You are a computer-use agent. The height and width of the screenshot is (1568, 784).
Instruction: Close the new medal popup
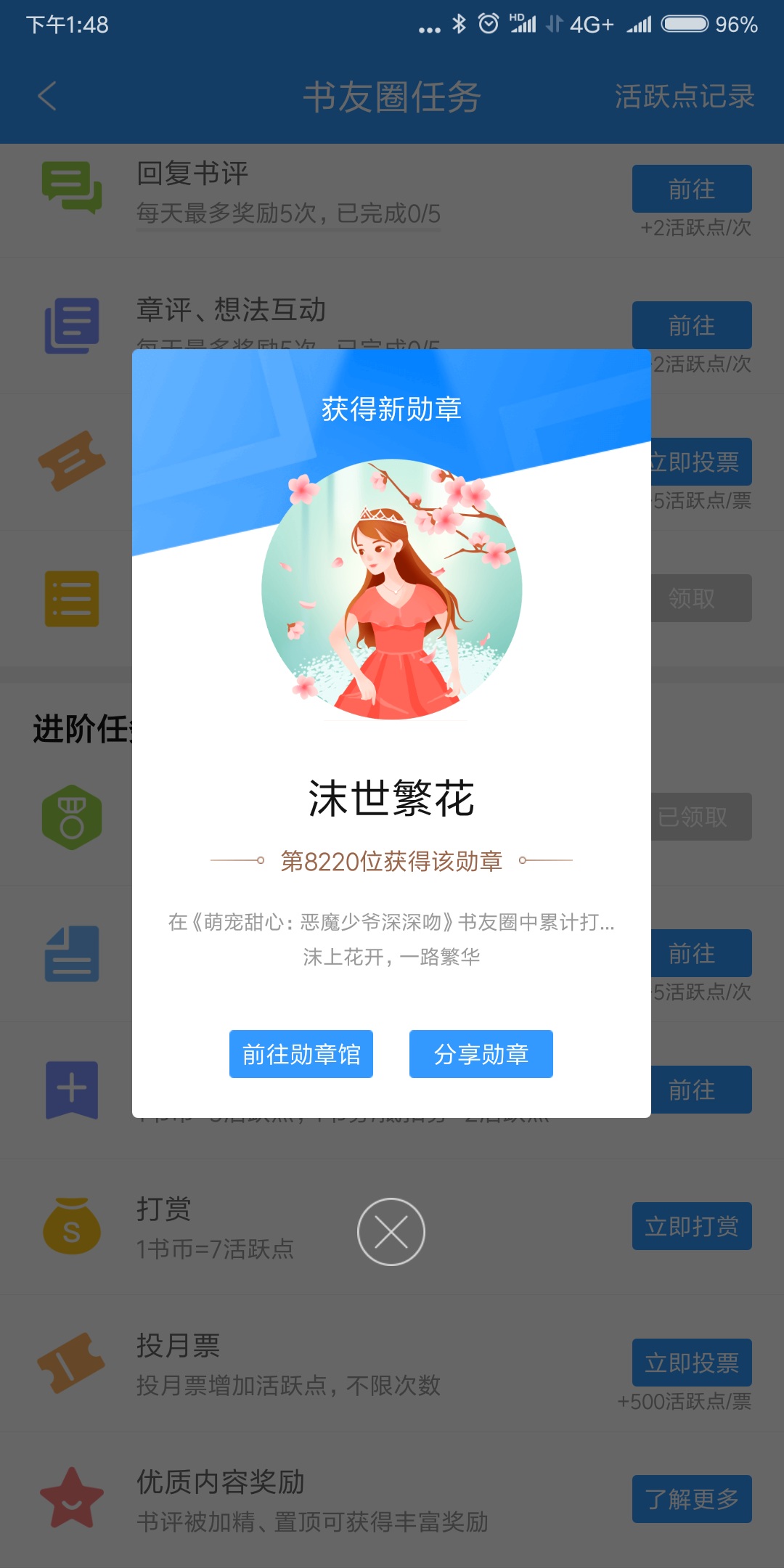(x=391, y=1232)
